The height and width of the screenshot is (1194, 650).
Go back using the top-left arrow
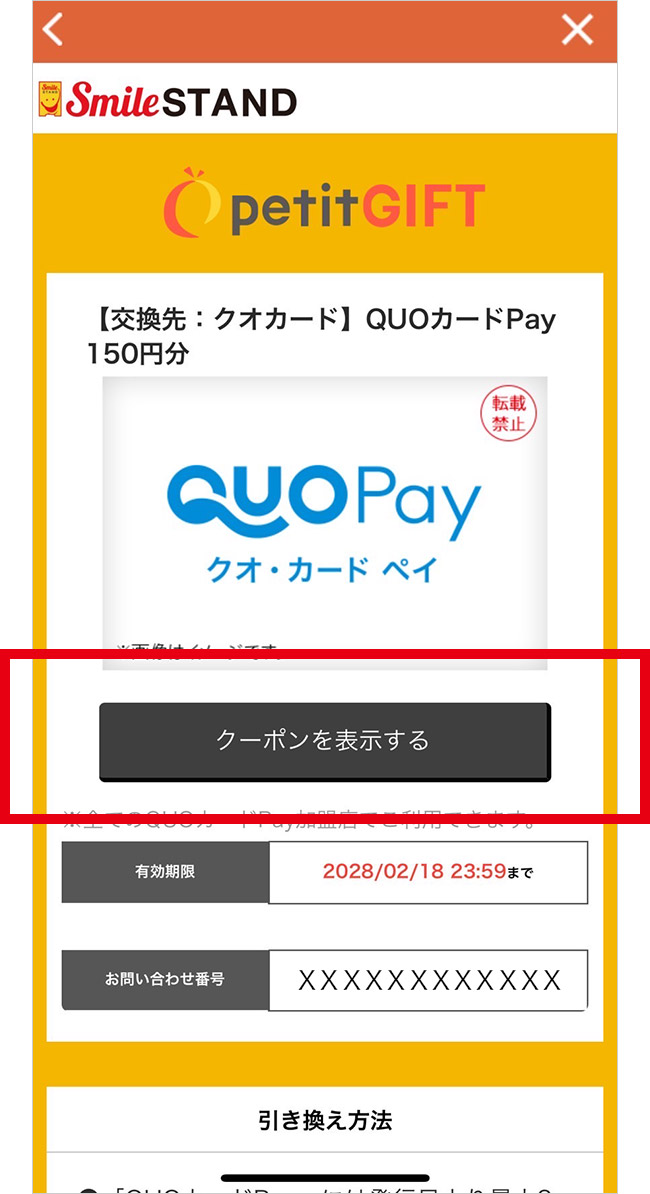[54, 30]
